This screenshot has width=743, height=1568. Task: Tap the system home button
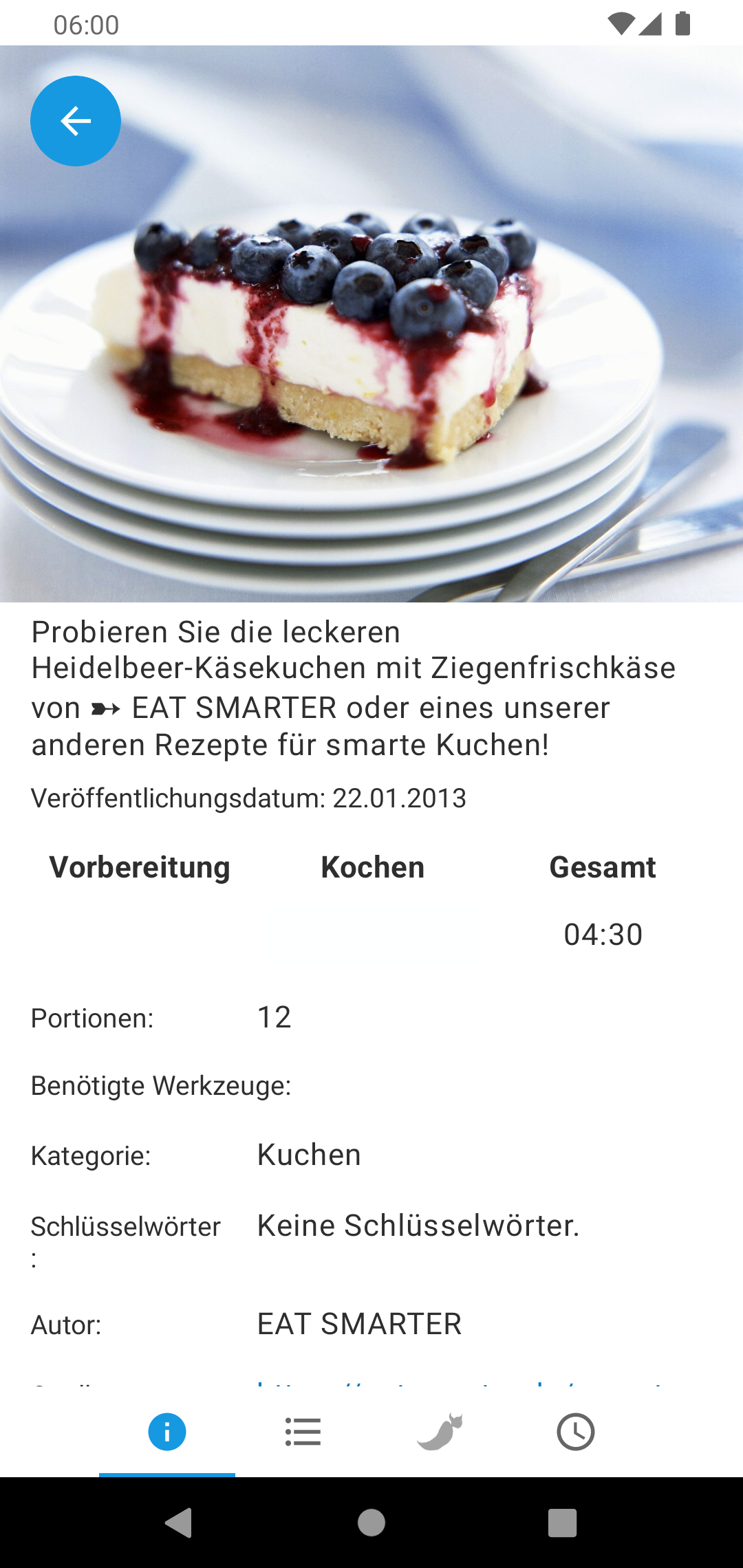click(371, 1523)
